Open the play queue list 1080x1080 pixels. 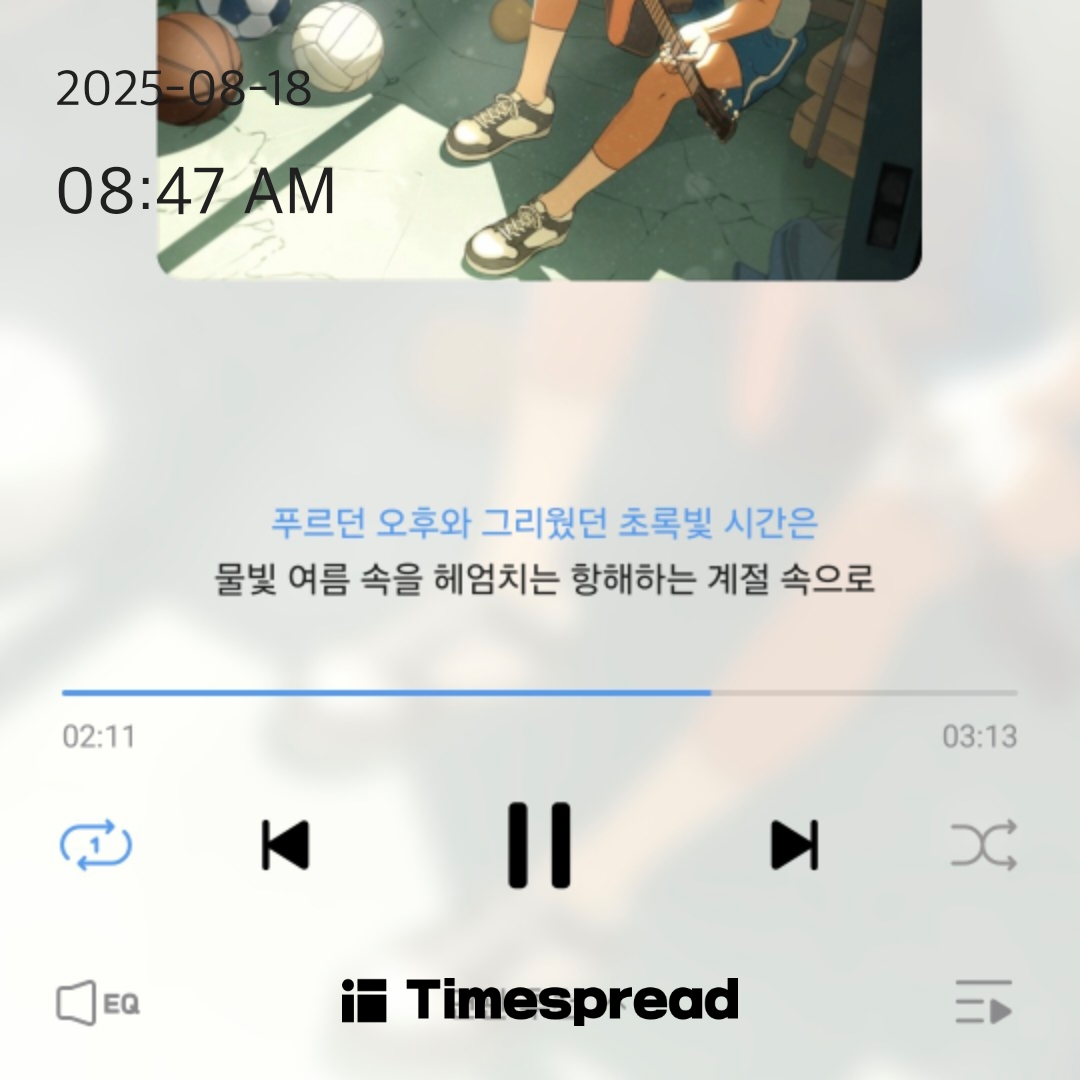[x=984, y=1002]
